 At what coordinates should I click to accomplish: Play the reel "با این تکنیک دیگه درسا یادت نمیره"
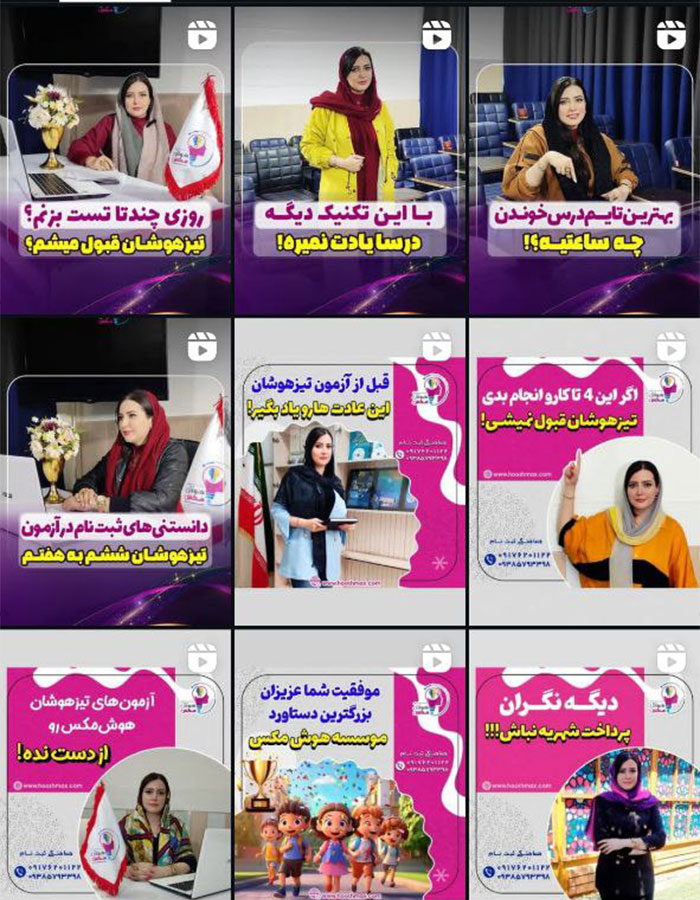(349, 160)
